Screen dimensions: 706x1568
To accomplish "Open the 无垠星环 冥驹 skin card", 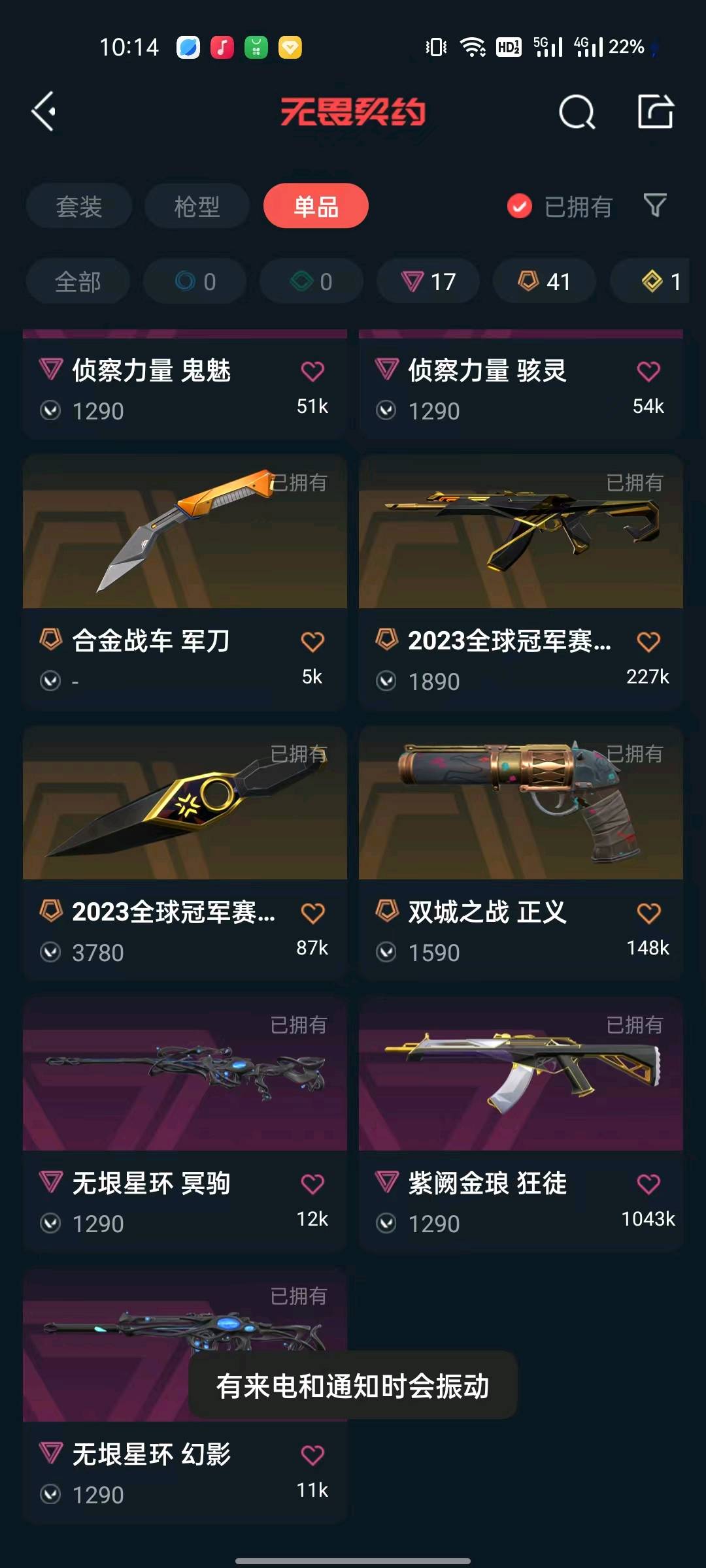I will coord(185,1125).
